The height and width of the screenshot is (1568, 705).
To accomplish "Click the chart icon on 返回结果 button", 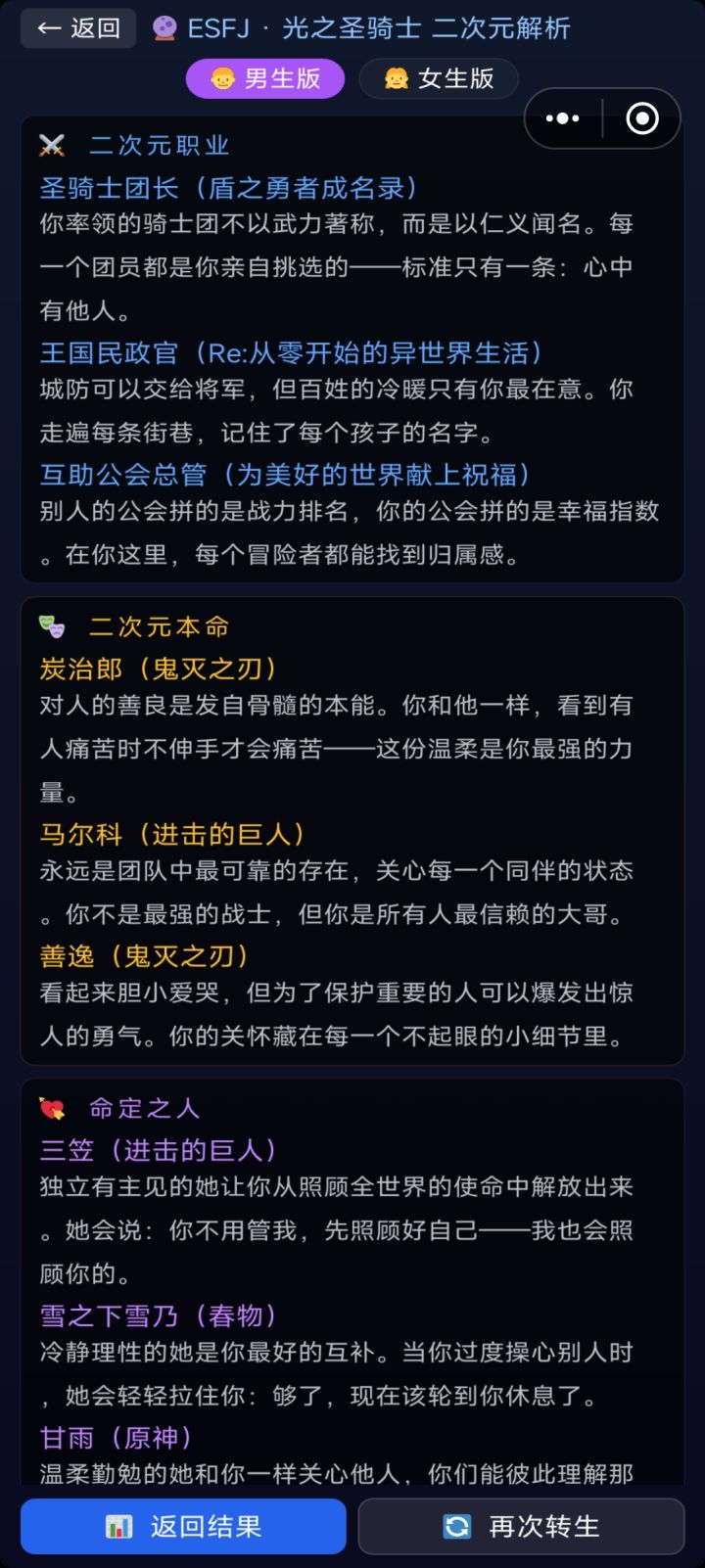I will [117, 1525].
